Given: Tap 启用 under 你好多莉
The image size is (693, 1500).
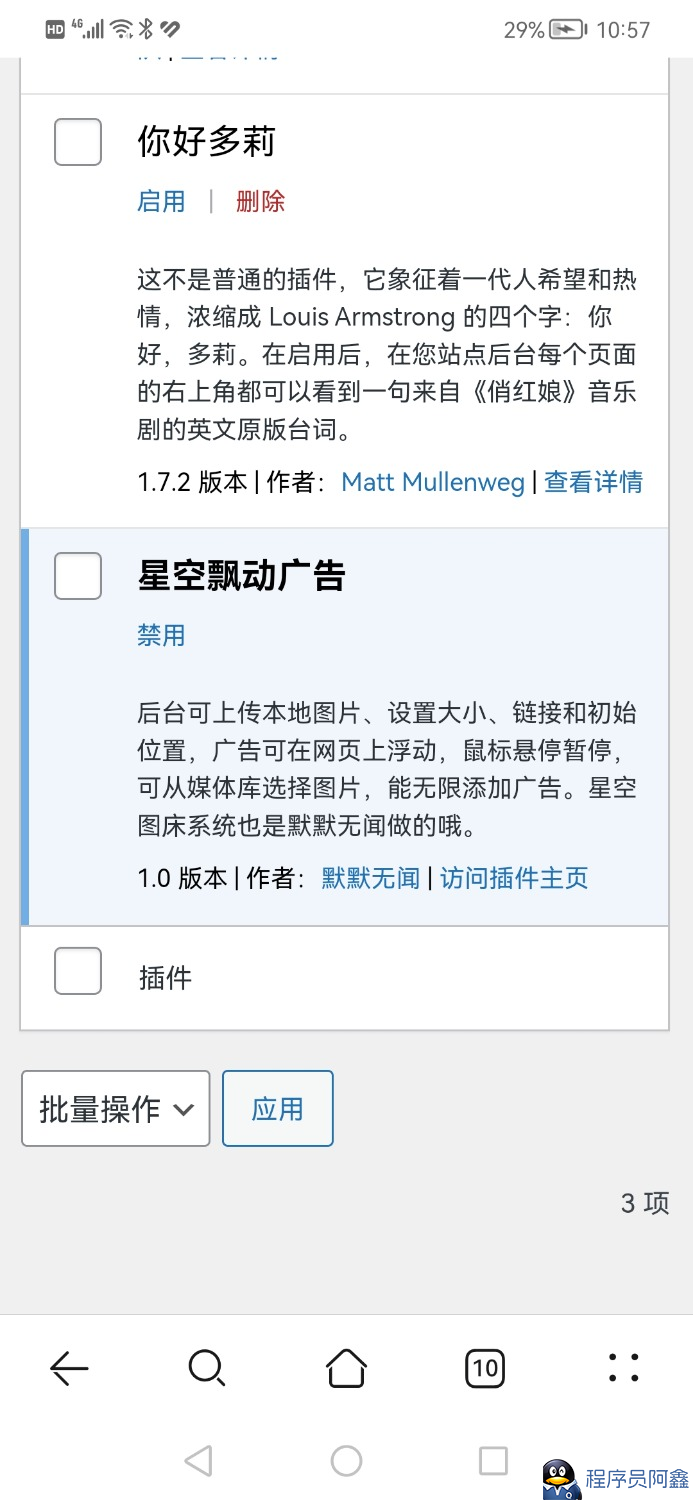Looking at the screenshot, I should pyautogui.click(x=161, y=202).
